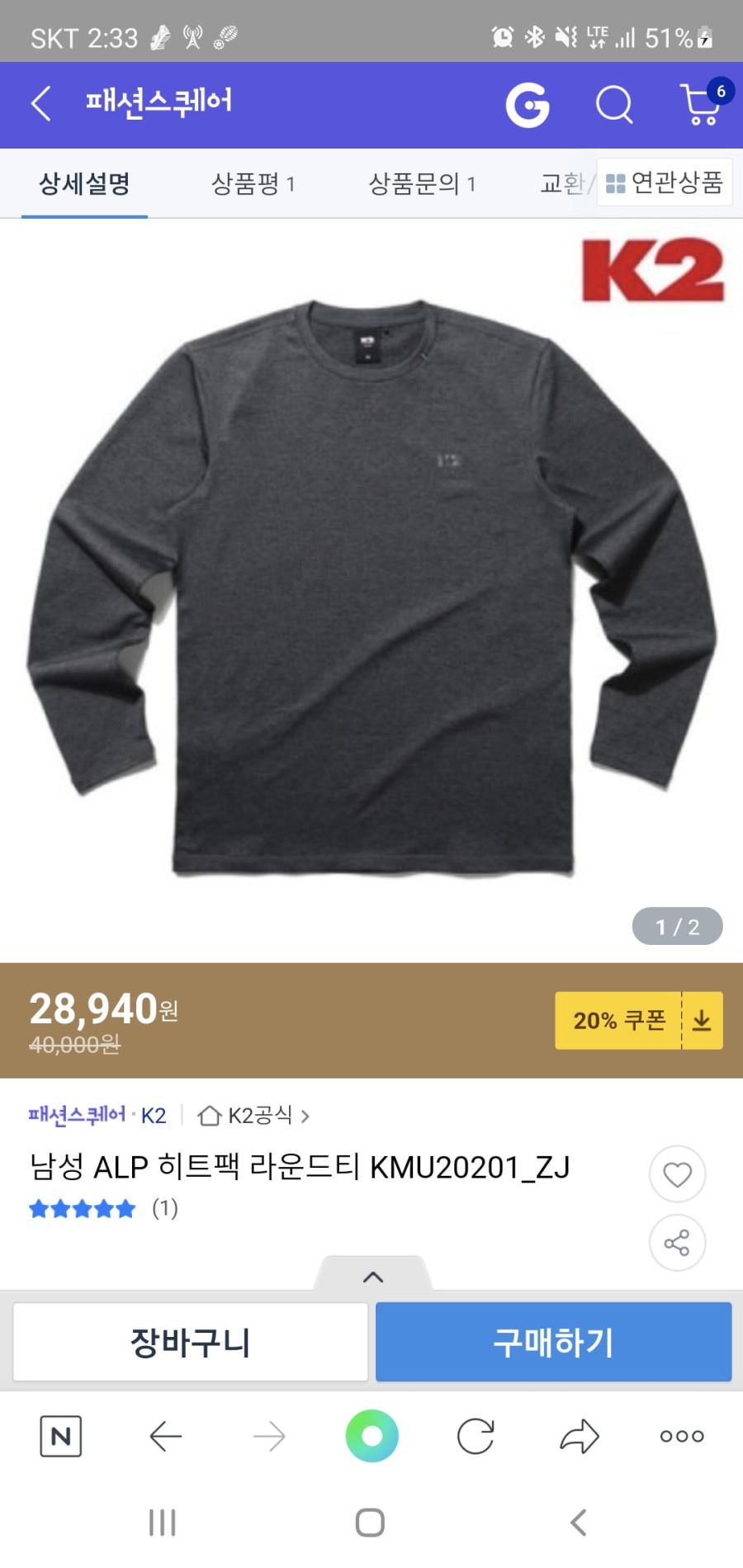Expand the bottom purchase panel chevron

[373, 1277]
